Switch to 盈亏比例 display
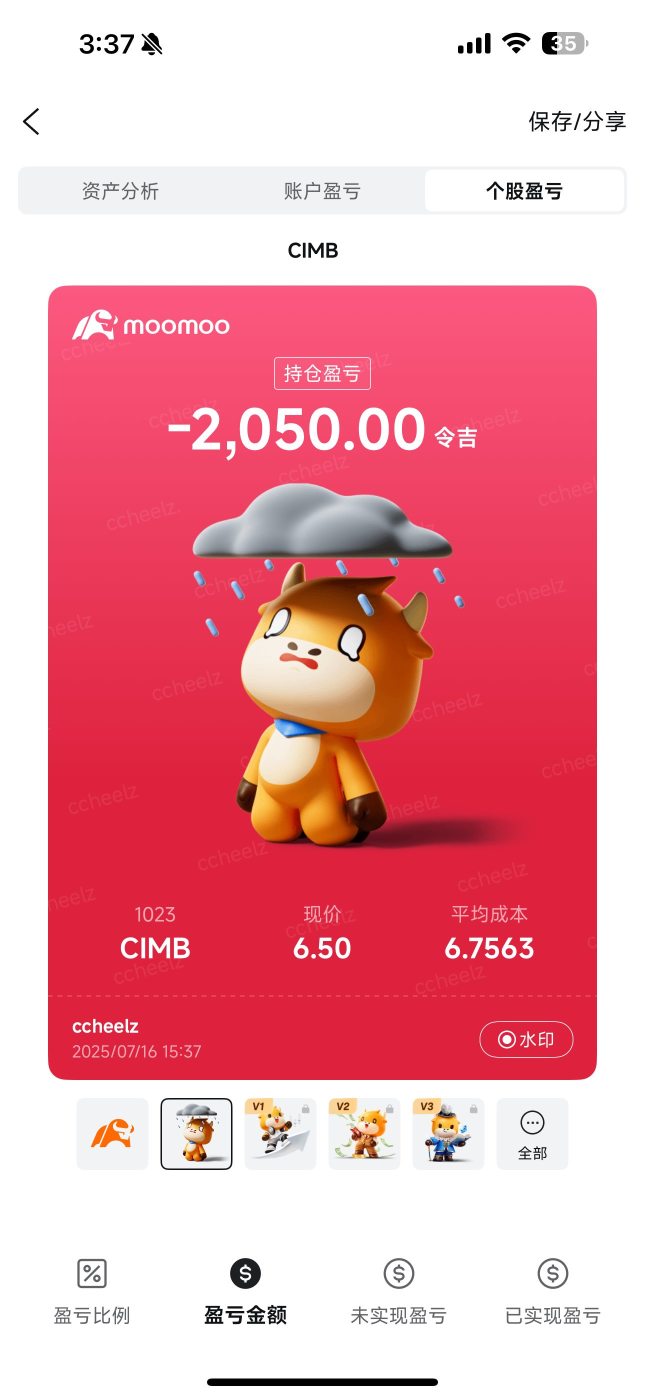This screenshot has width=645, height=1398. (x=92, y=1291)
